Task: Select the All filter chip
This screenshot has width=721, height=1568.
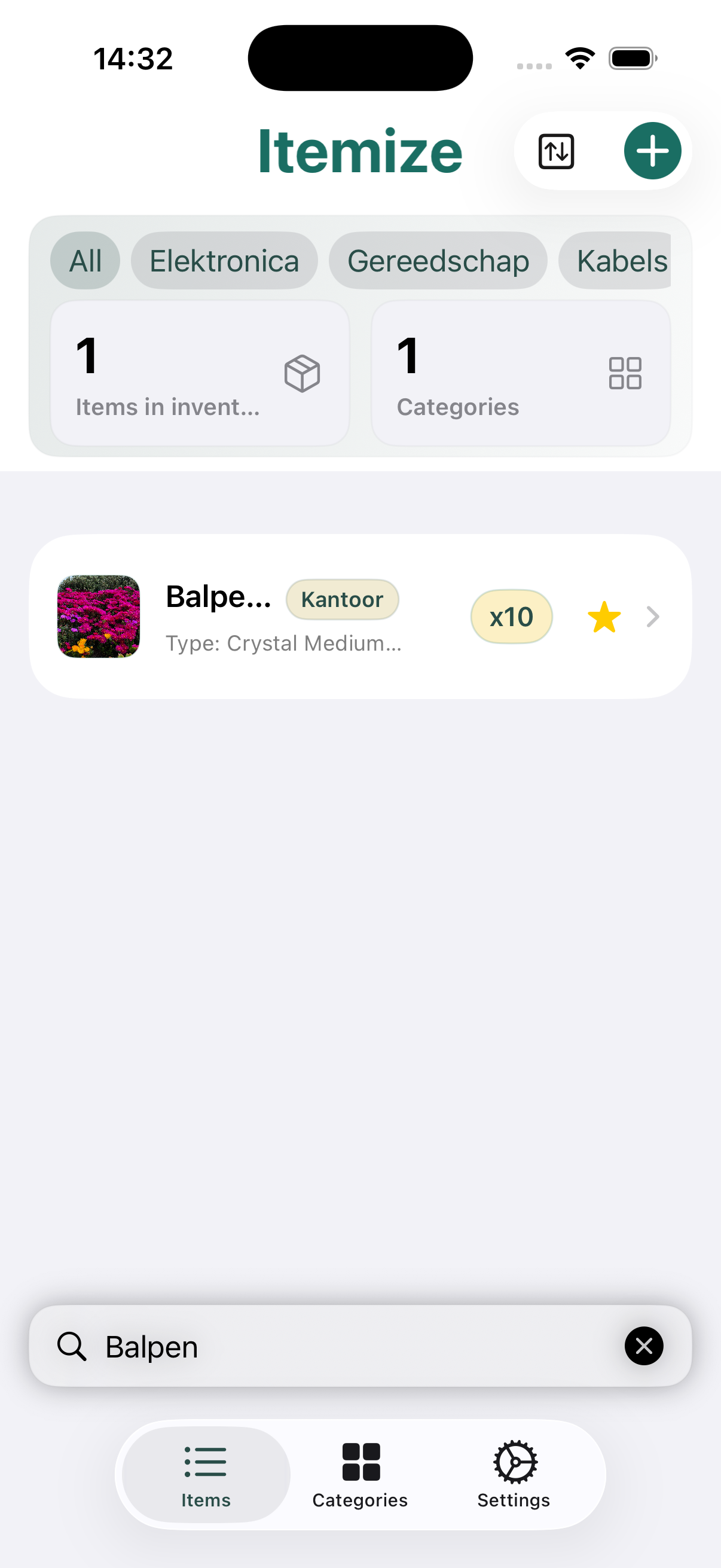Action: click(85, 260)
